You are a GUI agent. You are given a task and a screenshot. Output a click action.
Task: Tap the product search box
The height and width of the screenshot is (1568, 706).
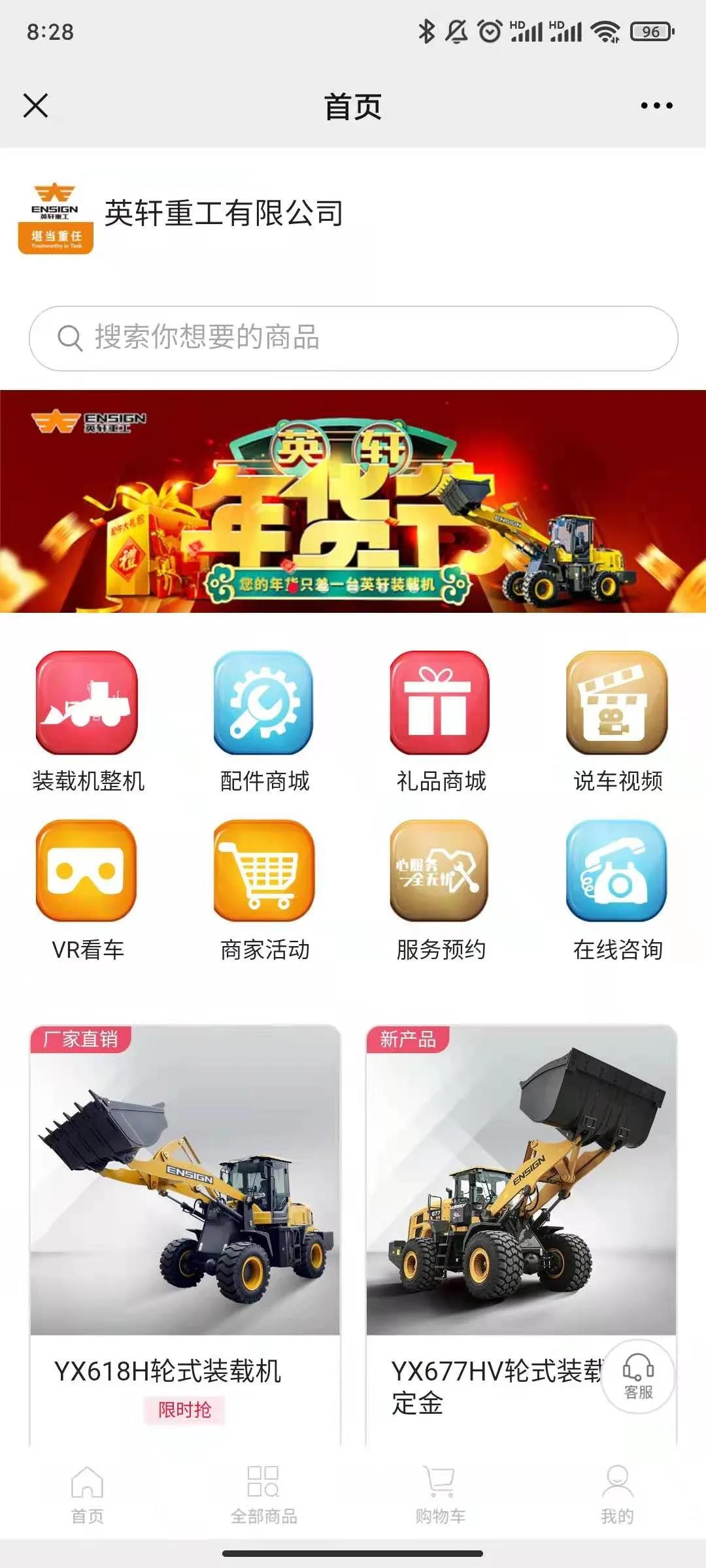pos(353,338)
